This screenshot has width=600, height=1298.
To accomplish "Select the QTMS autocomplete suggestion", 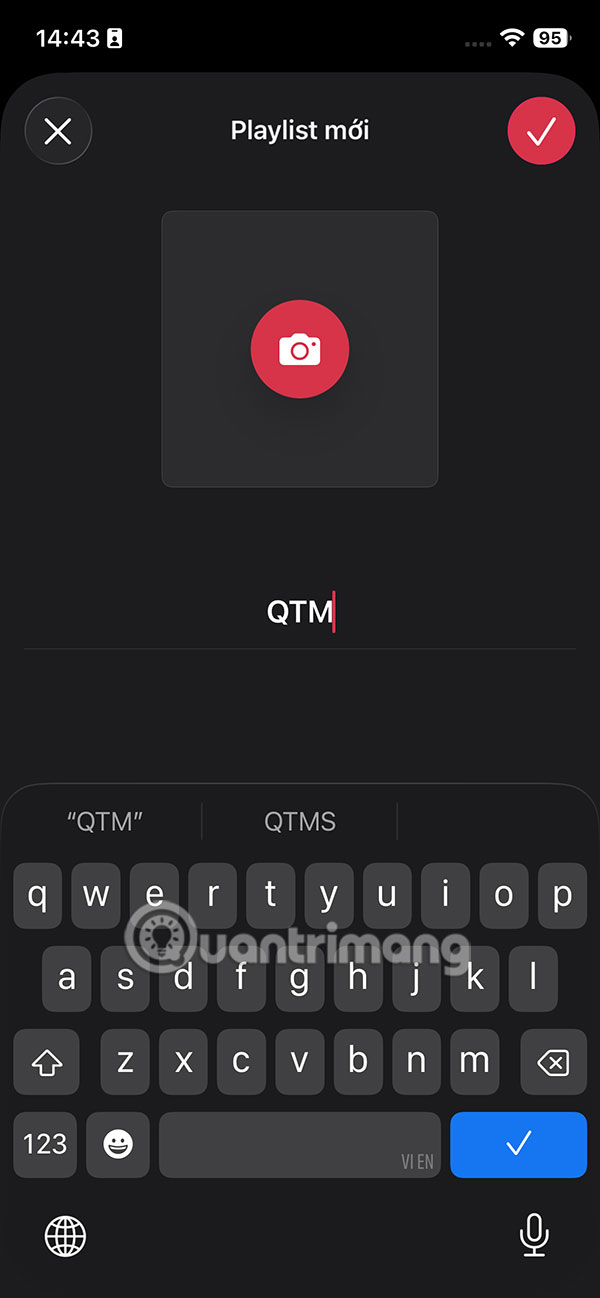I will coord(299,822).
